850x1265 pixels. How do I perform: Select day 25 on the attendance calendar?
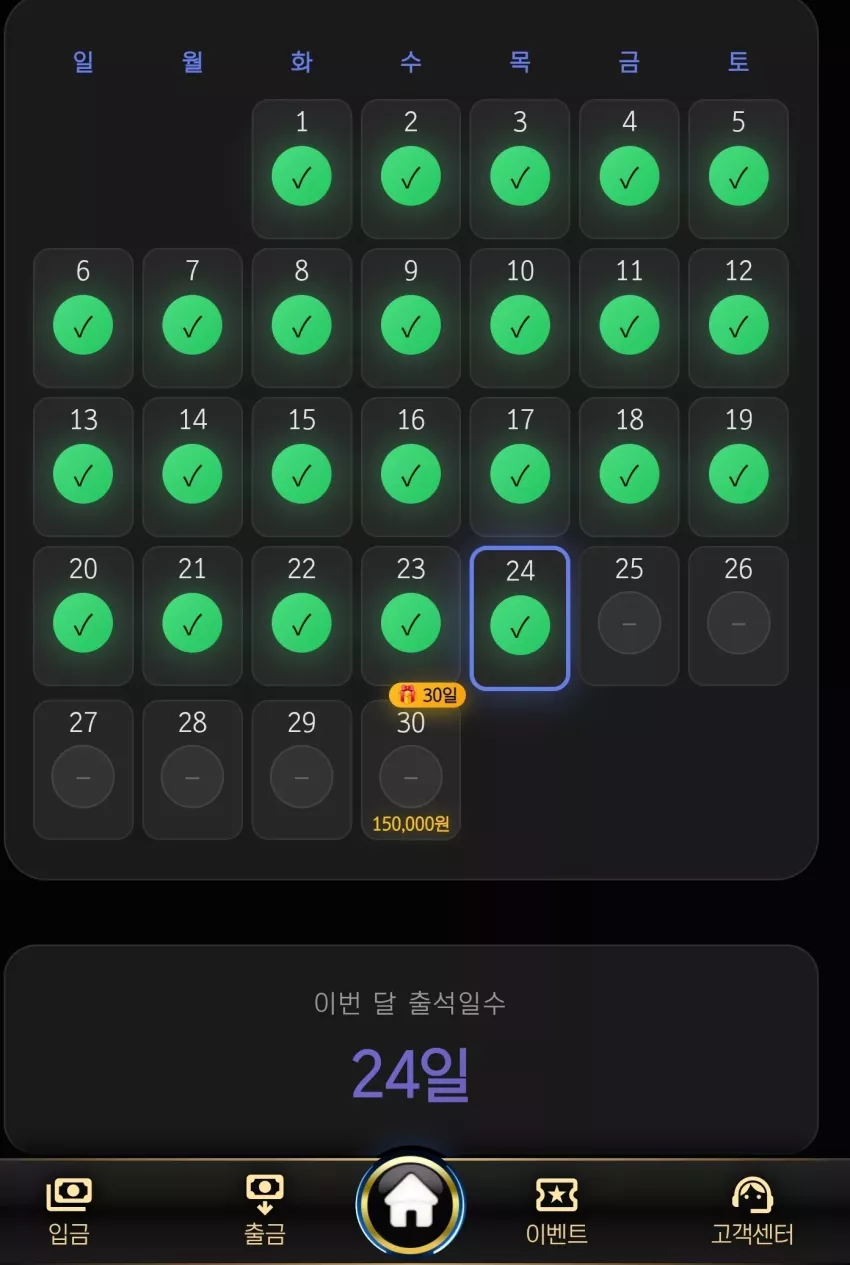(x=629, y=616)
